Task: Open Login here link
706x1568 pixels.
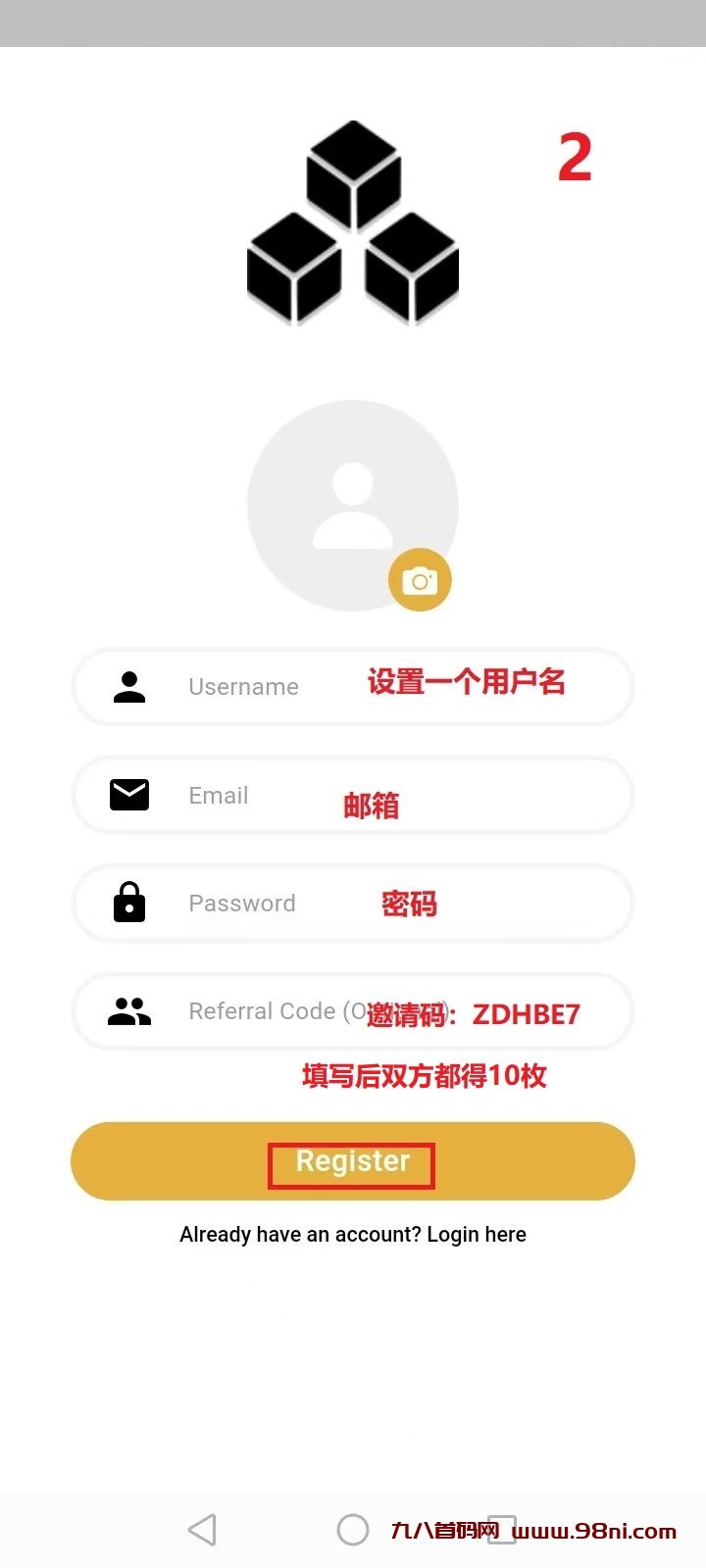Action: (477, 1234)
